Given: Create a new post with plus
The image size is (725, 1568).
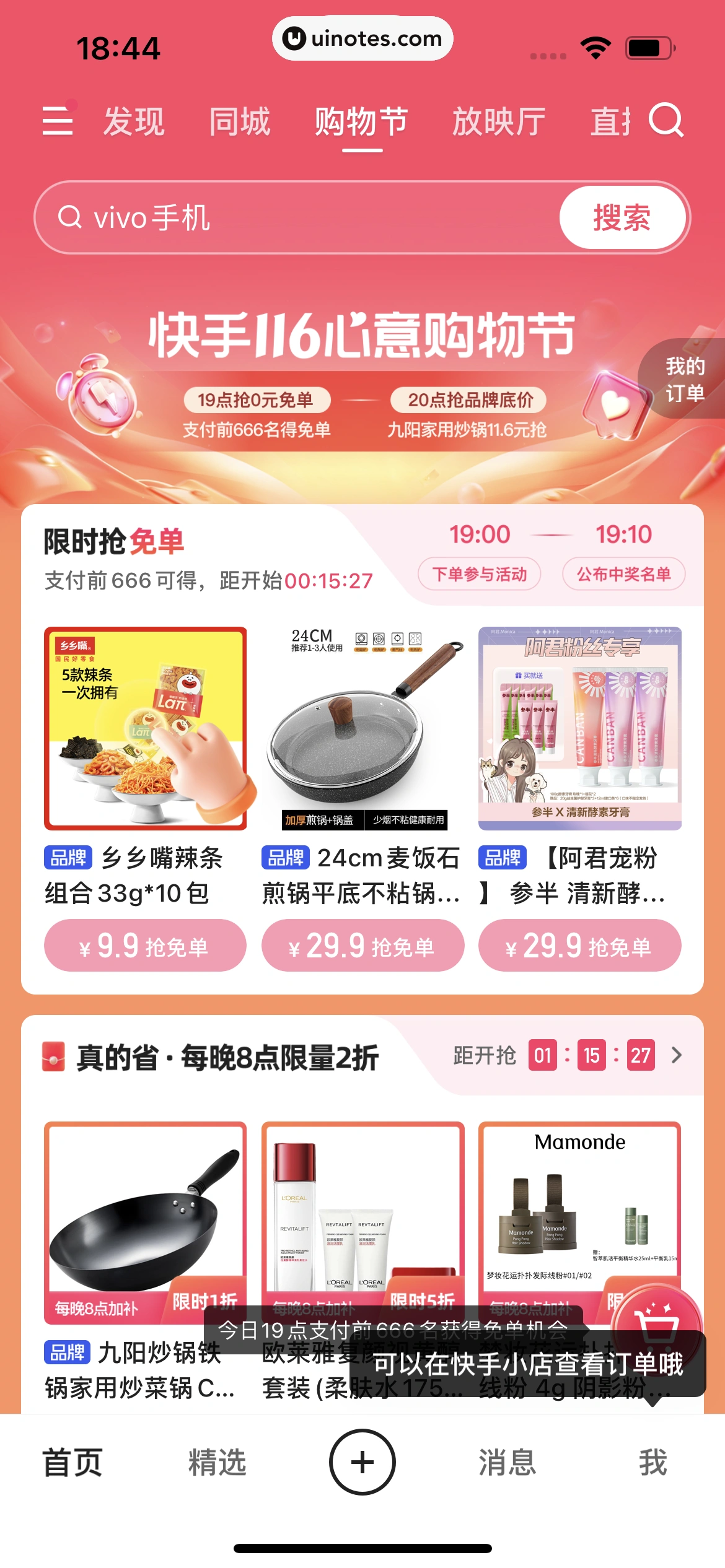Looking at the screenshot, I should pyautogui.click(x=362, y=1462).
